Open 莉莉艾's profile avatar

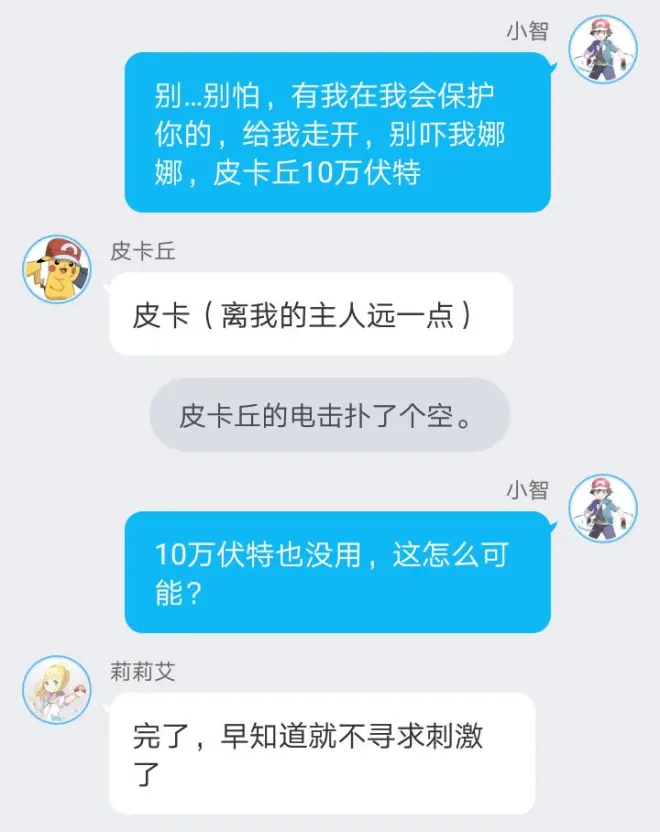[x=57, y=690]
